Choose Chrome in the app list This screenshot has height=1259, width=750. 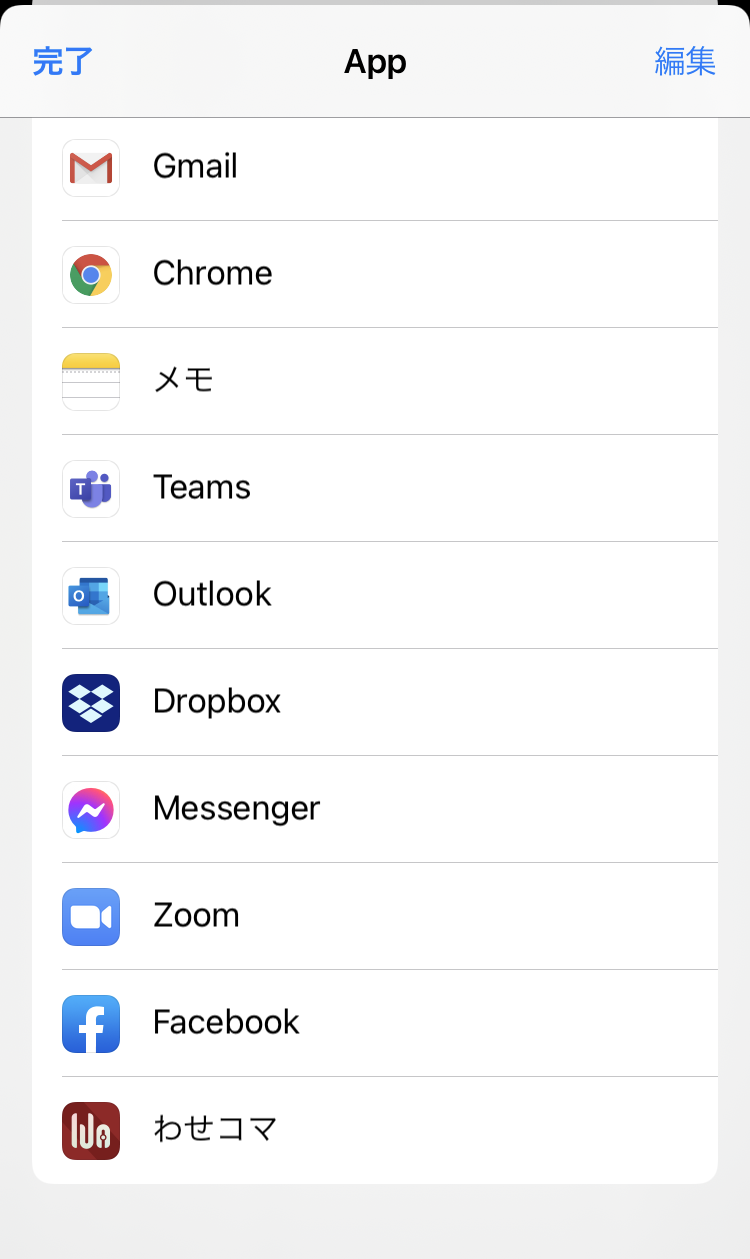tap(375, 274)
